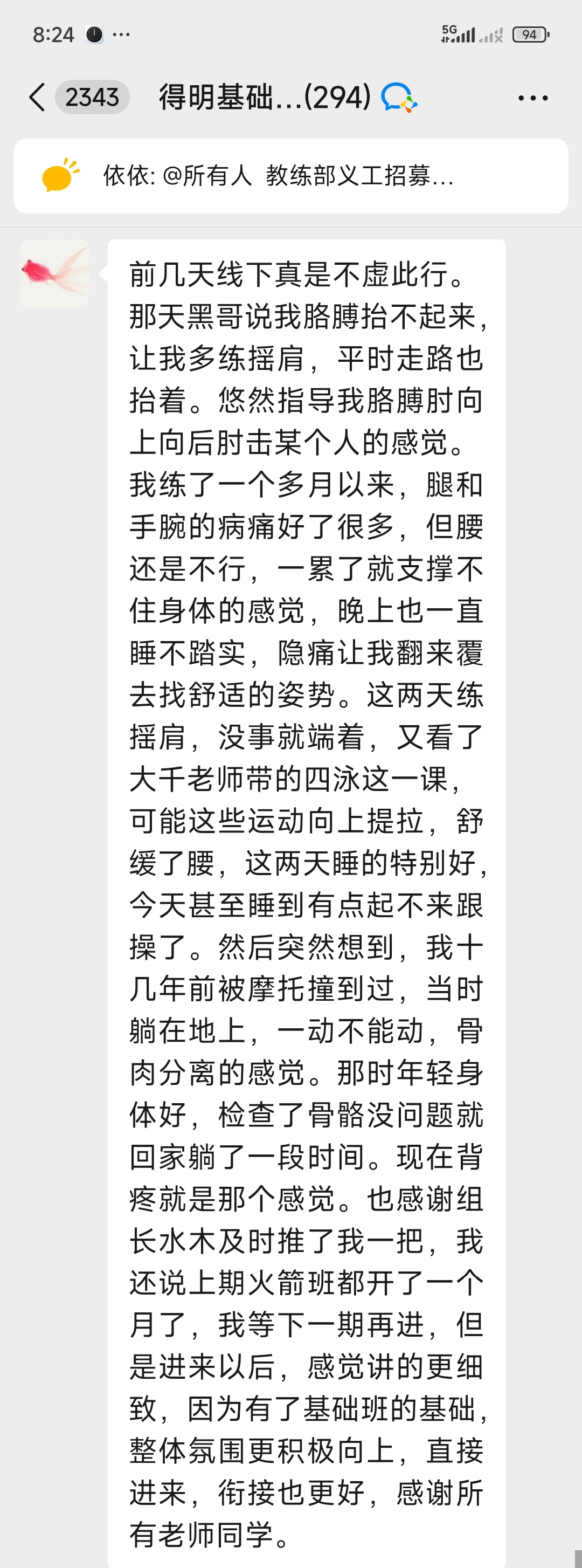Go back to the chat list

point(38,98)
